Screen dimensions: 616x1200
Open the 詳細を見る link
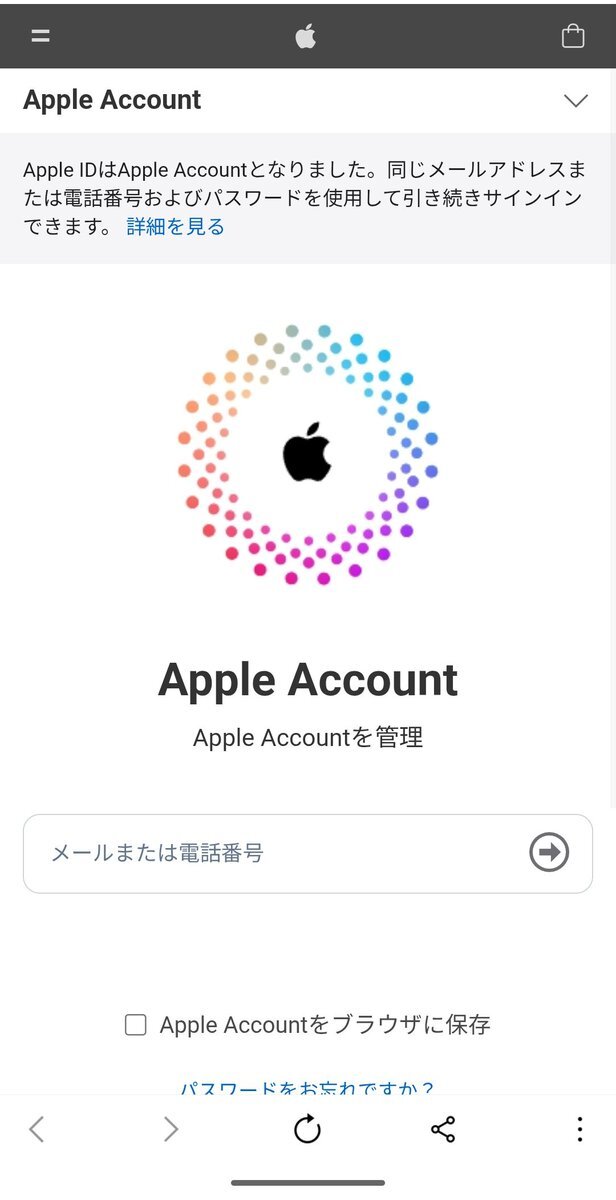[x=176, y=227]
